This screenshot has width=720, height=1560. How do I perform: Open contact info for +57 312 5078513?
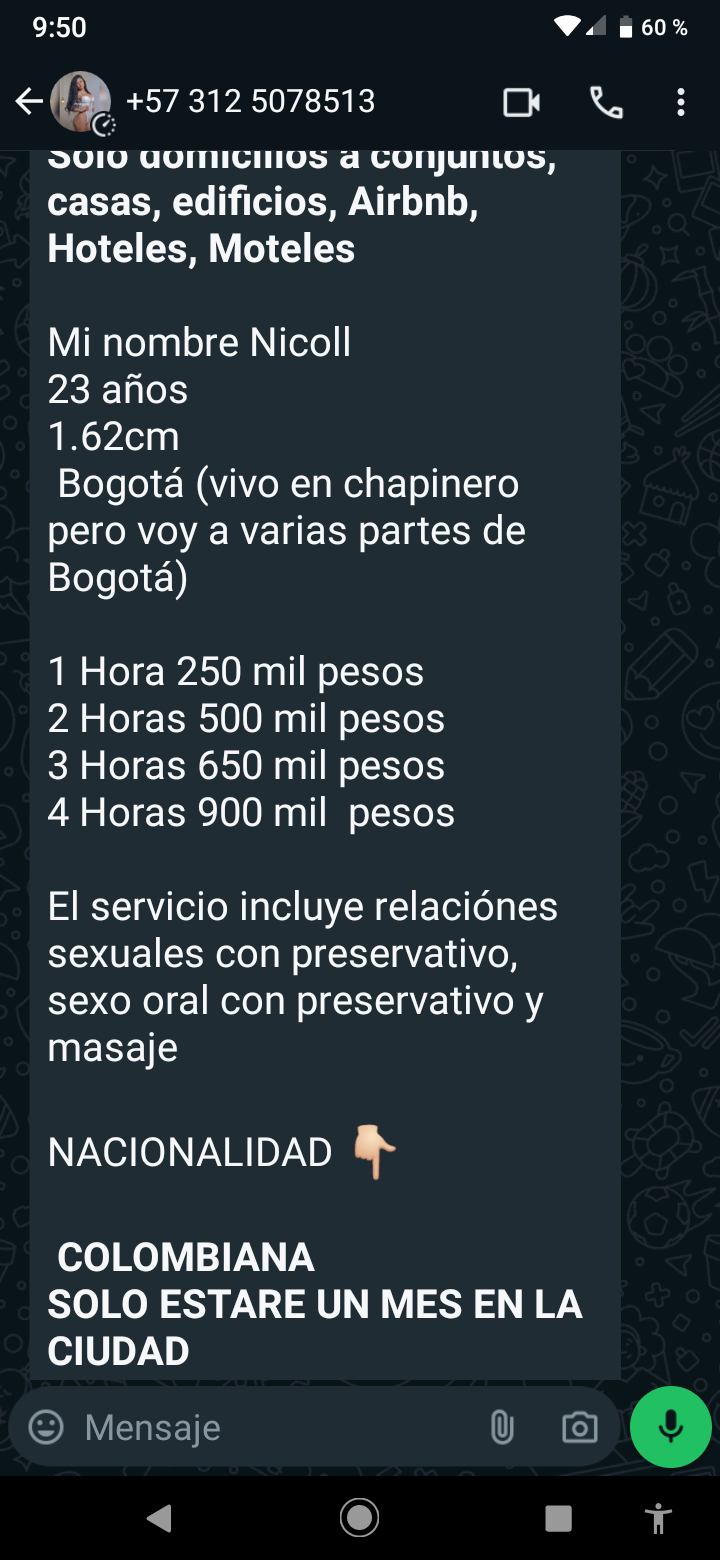(x=250, y=102)
